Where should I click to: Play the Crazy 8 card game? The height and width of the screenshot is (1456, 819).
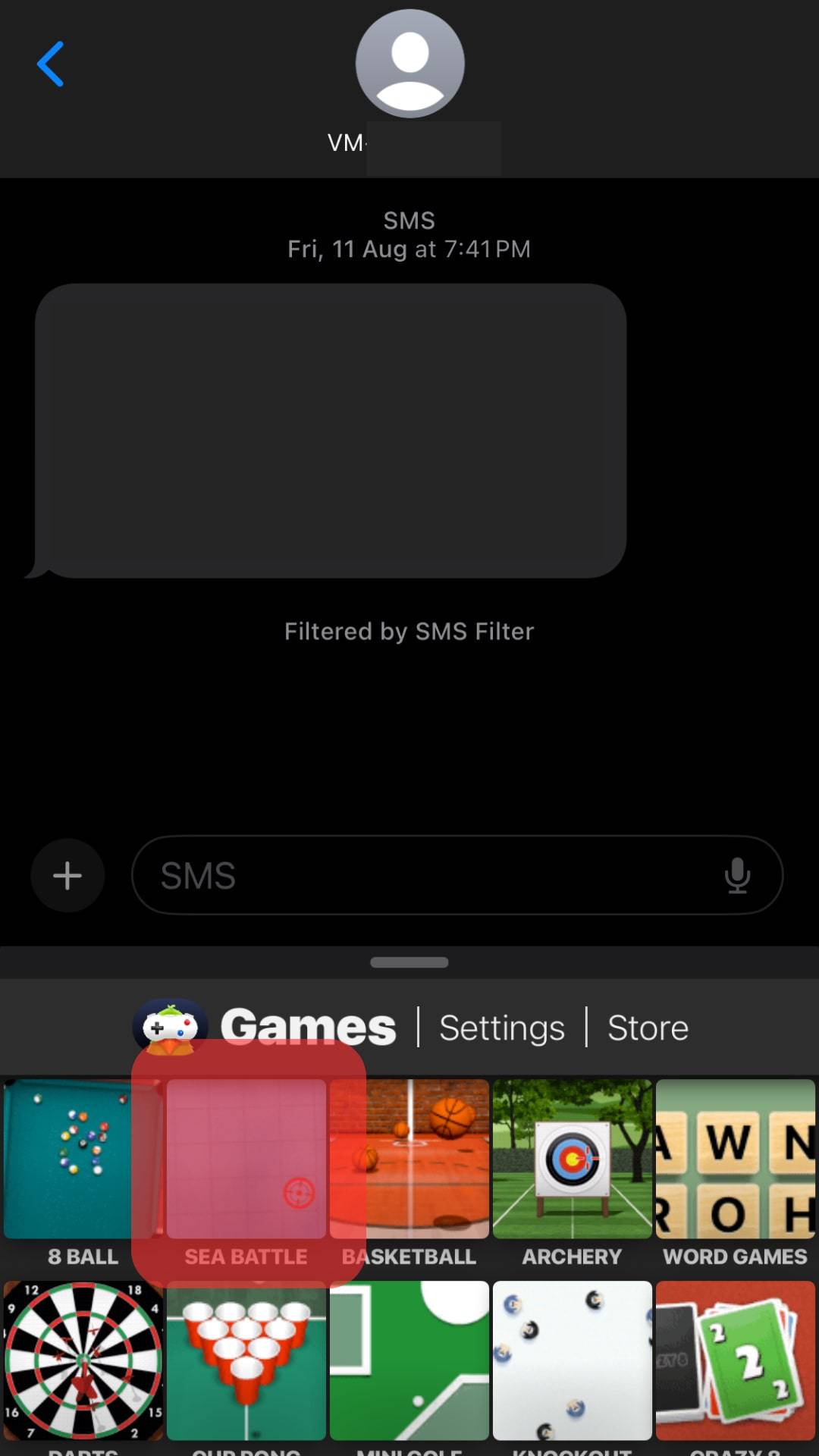click(x=735, y=1360)
